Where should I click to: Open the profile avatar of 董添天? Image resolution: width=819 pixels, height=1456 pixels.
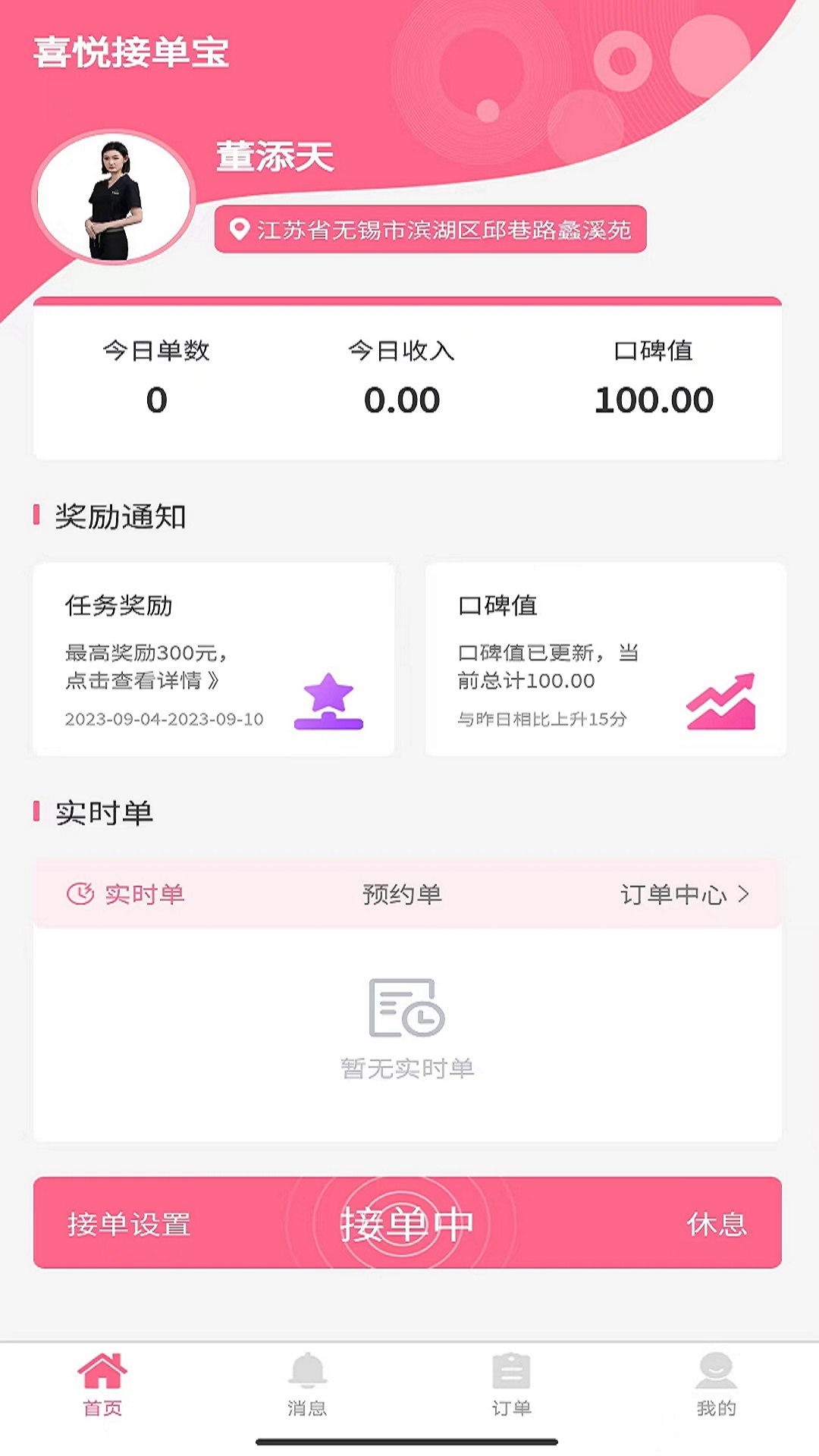pyautogui.click(x=114, y=197)
